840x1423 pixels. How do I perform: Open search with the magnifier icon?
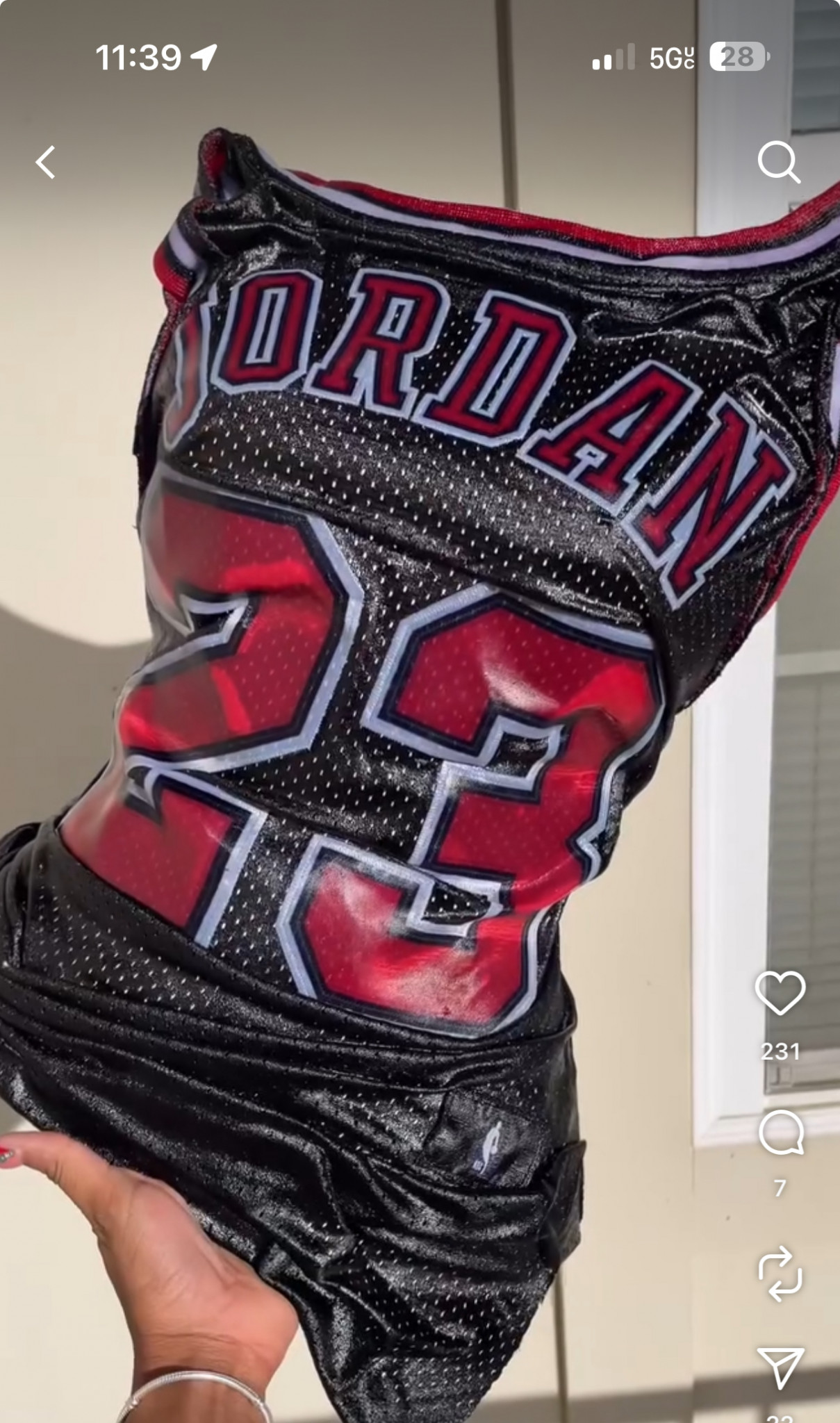777,163
